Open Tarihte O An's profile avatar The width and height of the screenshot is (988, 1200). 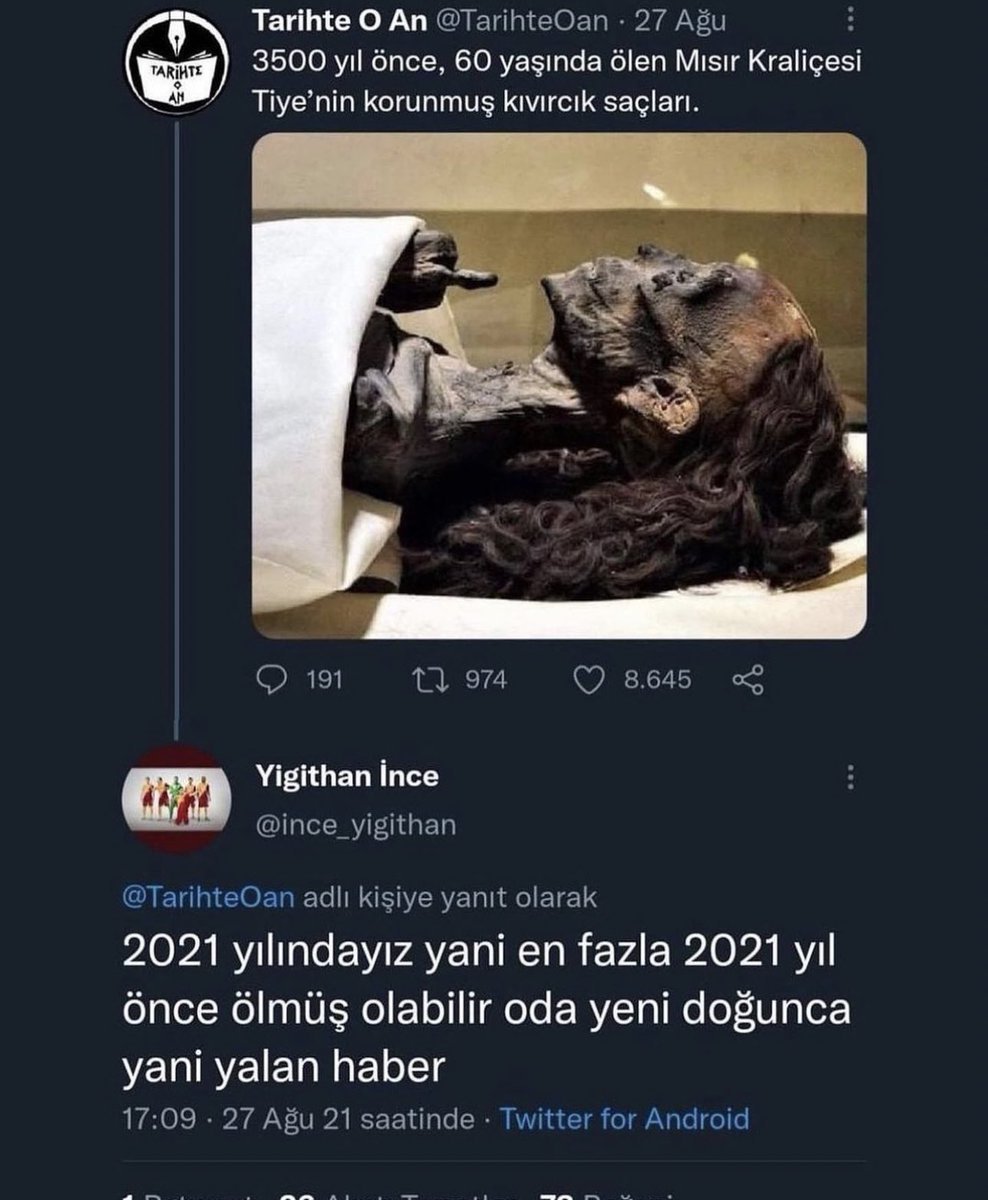pyautogui.click(x=176, y=62)
